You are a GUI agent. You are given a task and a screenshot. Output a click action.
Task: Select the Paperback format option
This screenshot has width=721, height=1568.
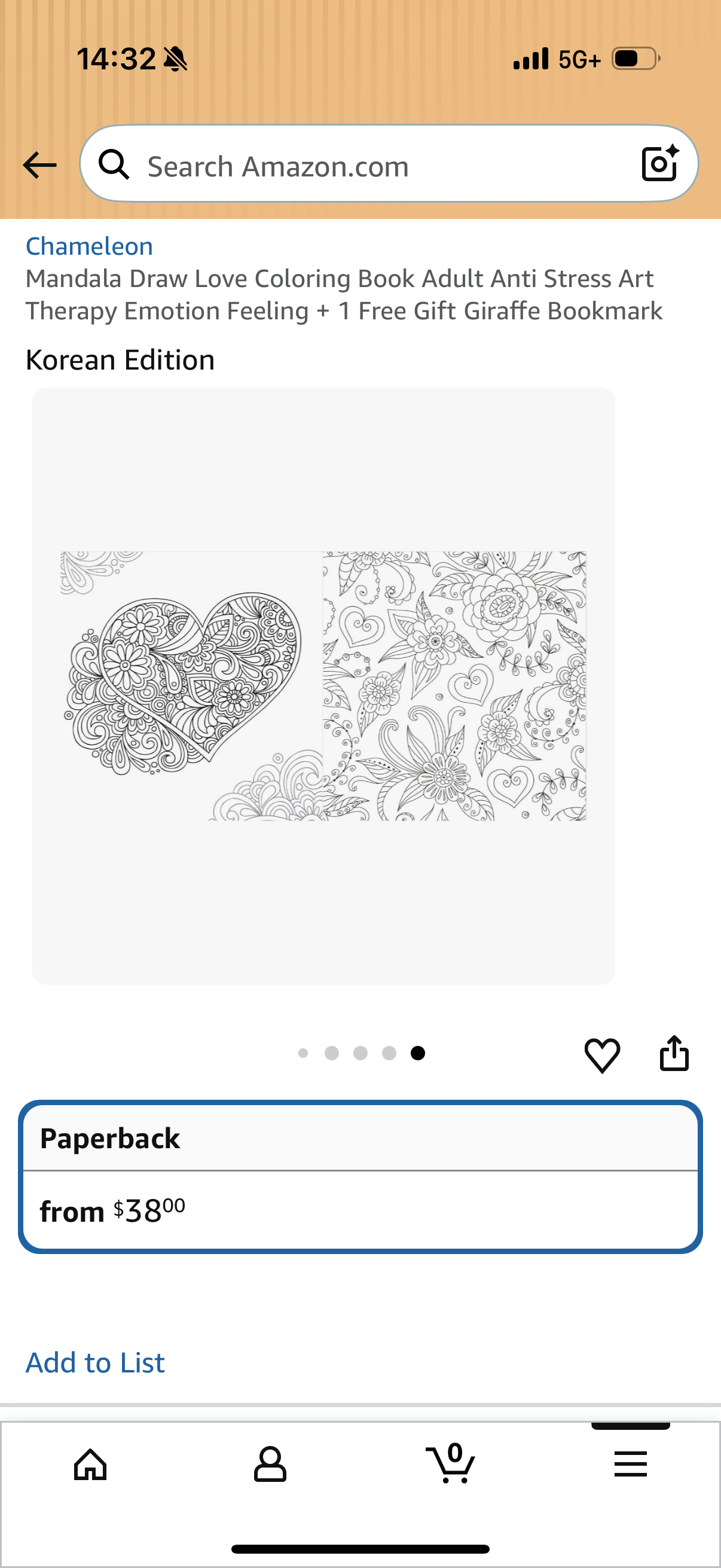360,1177
